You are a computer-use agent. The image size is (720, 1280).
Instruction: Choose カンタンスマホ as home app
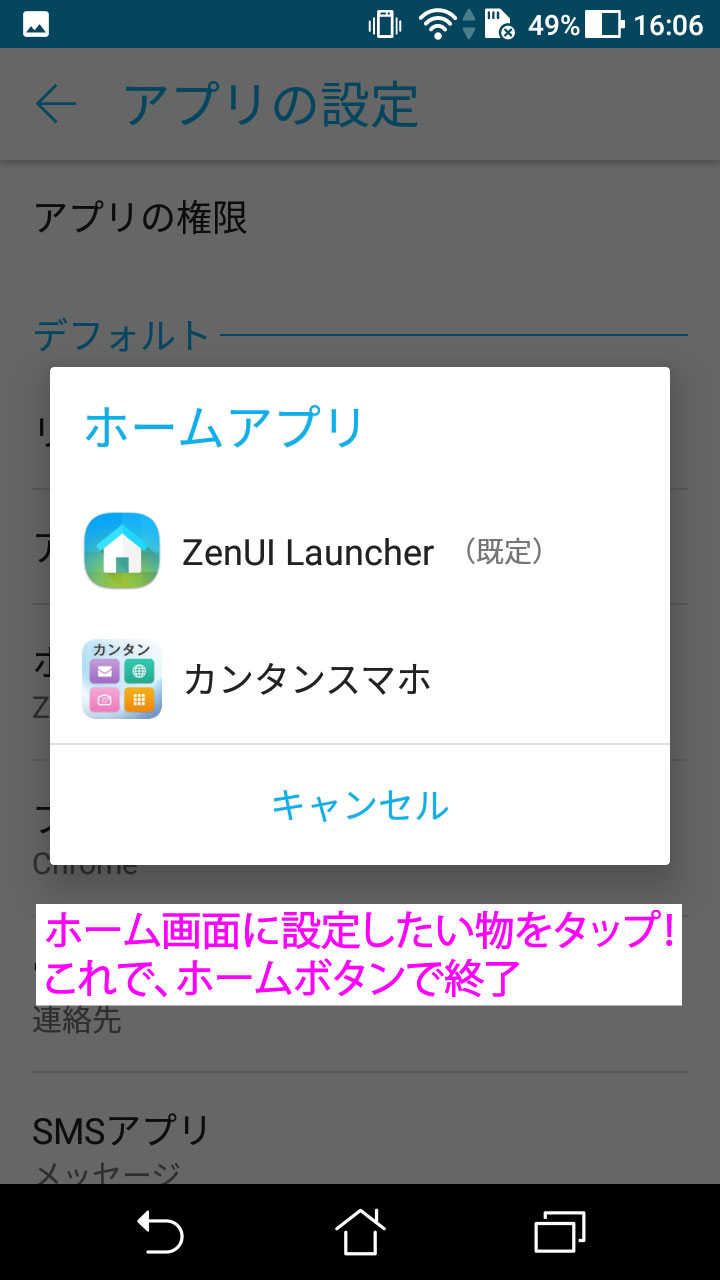pos(306,680)
